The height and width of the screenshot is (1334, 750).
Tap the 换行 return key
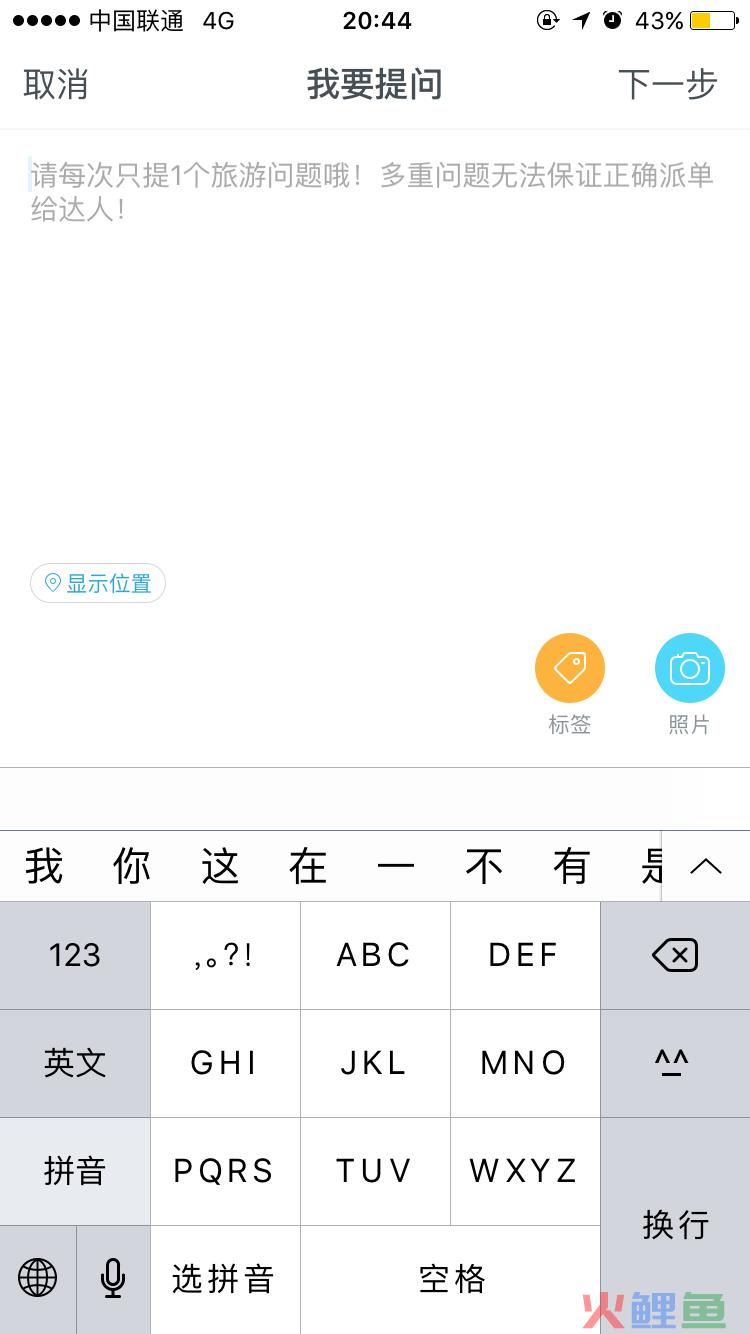675,1224
